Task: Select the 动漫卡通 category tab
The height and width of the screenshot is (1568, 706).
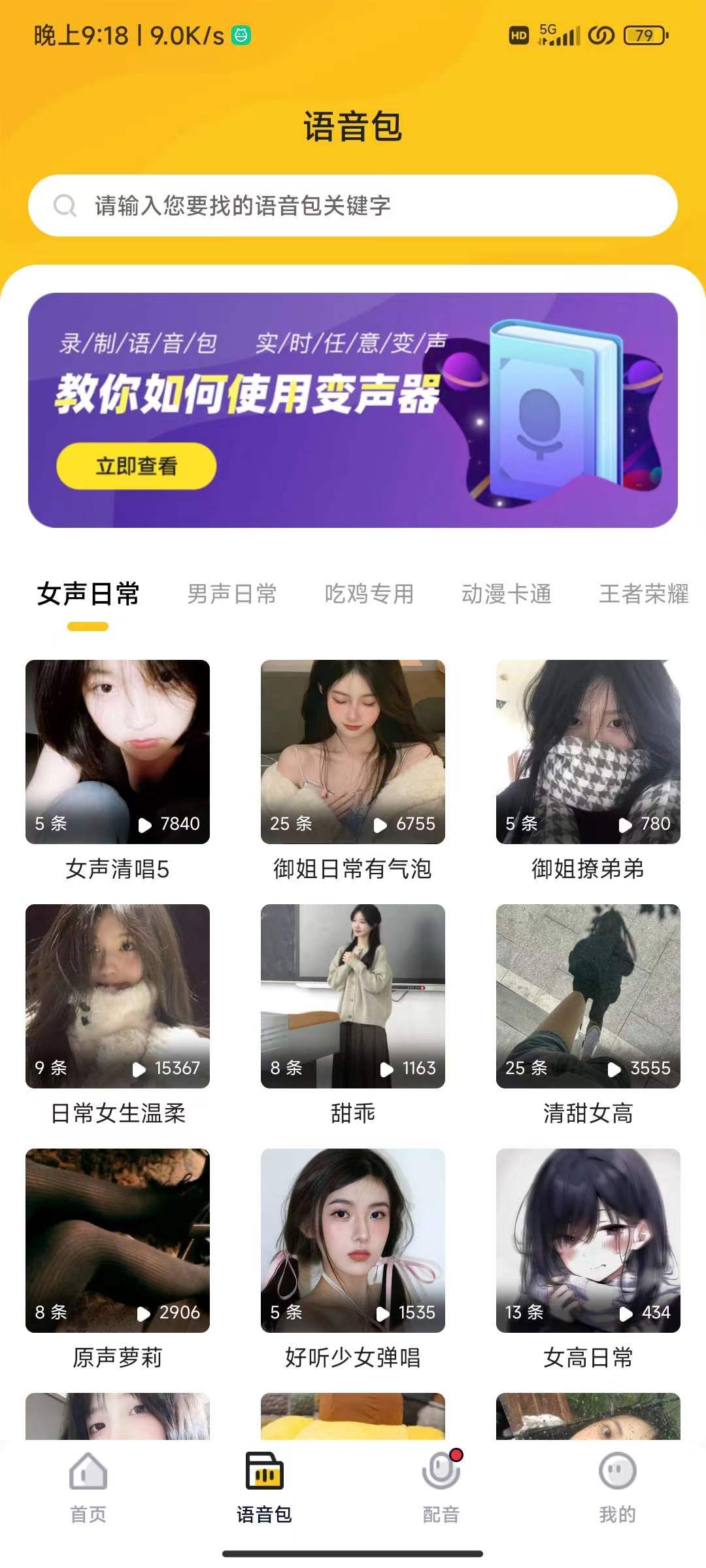Action: (x=507, y=594)
